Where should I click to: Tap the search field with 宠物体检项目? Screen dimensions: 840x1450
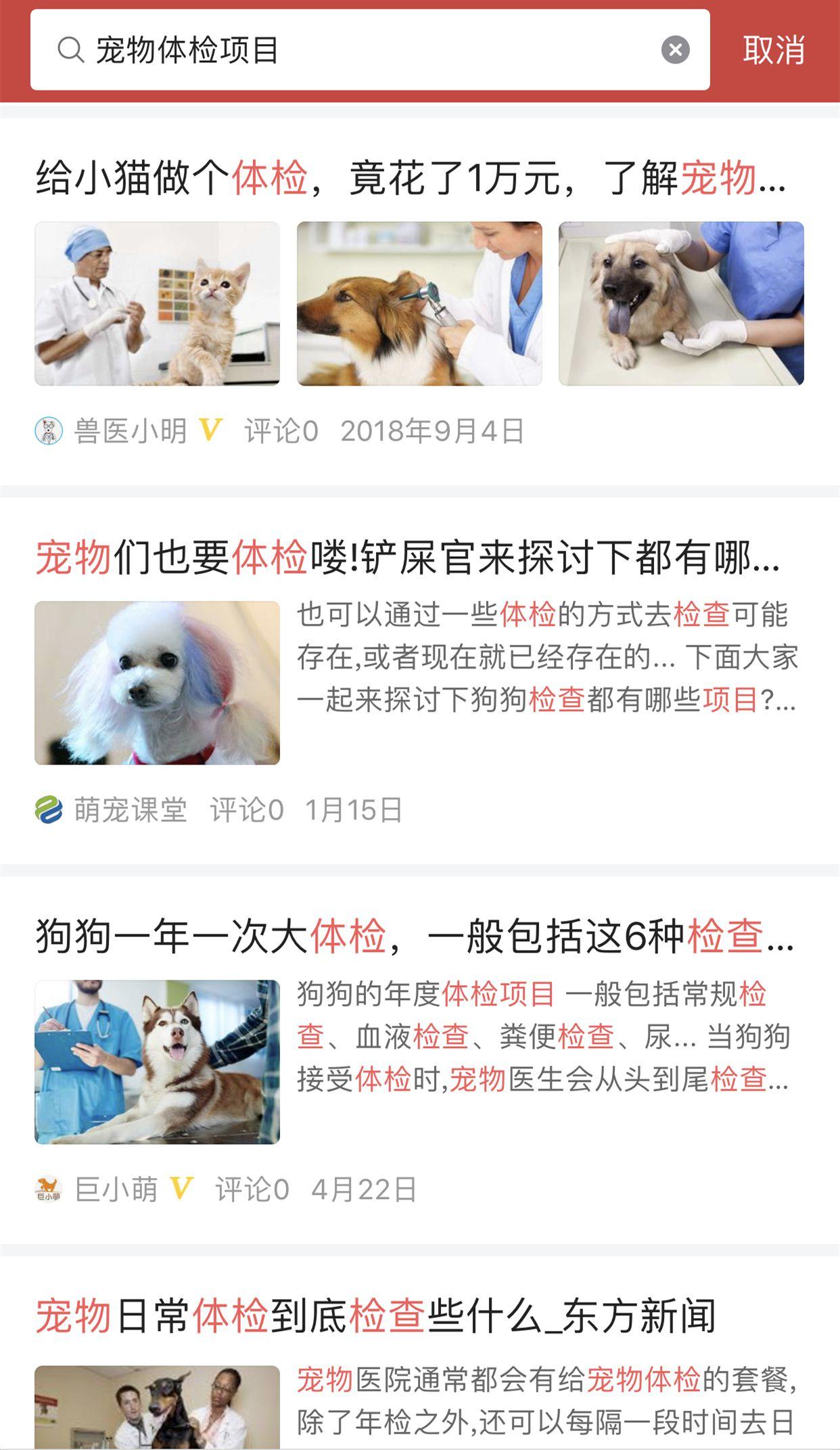[370, 49]
